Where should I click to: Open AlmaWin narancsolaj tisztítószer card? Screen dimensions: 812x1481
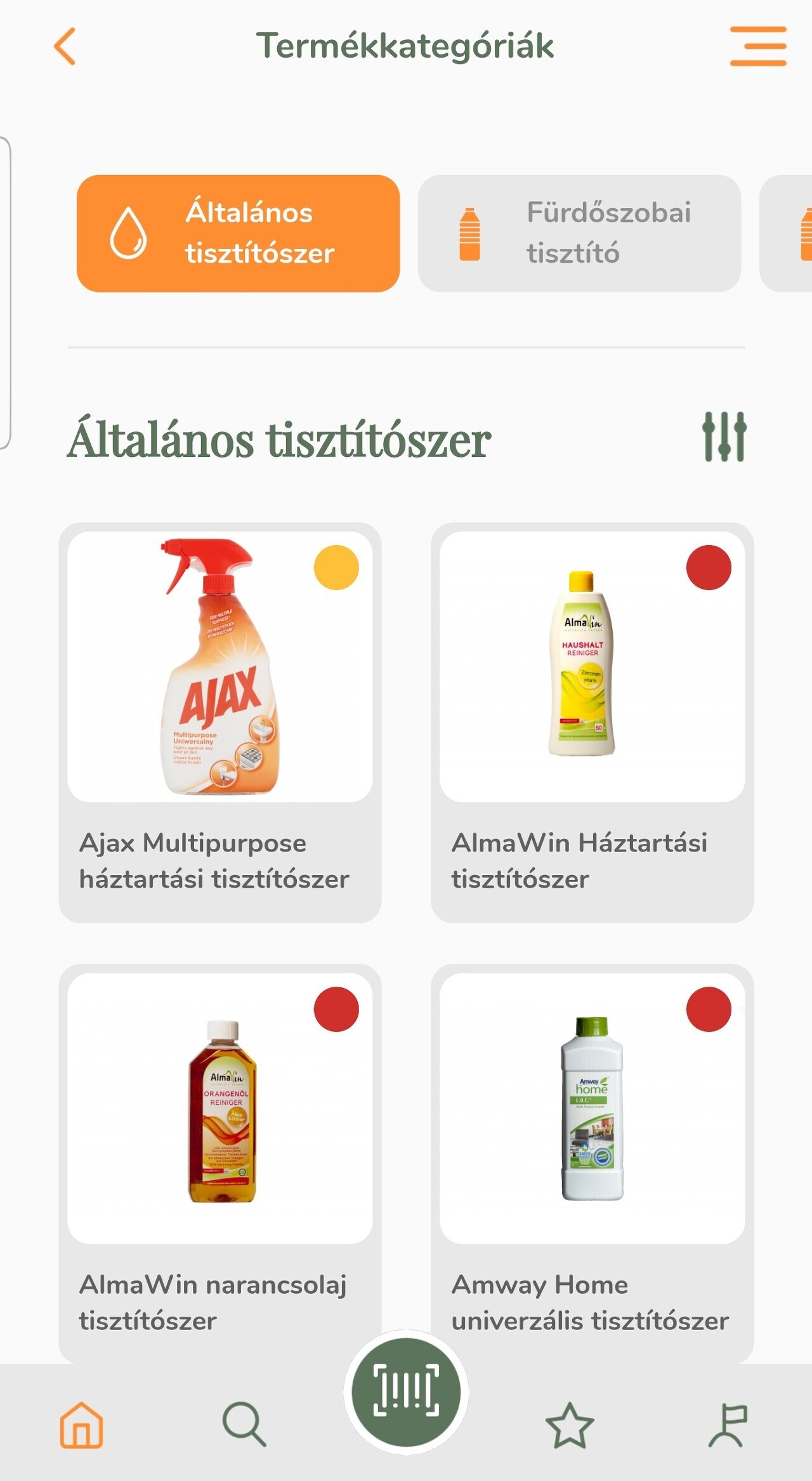coord(220,1161)
